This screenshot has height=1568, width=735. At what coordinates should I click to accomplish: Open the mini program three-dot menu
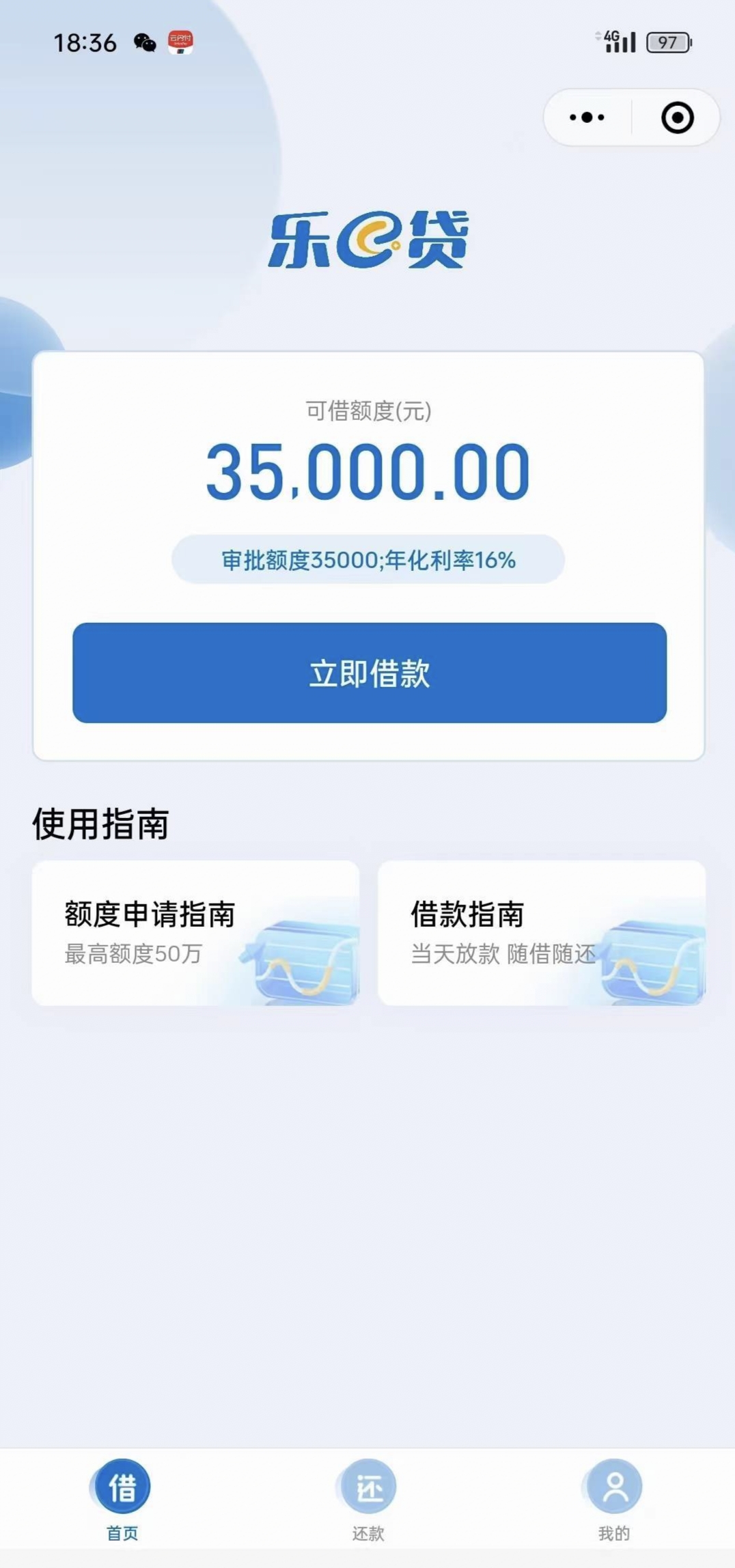[587, 117]
